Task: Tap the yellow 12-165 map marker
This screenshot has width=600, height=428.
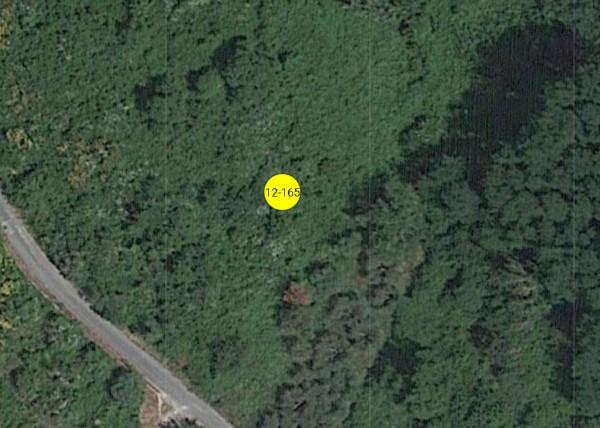Action: click(282, 191)
